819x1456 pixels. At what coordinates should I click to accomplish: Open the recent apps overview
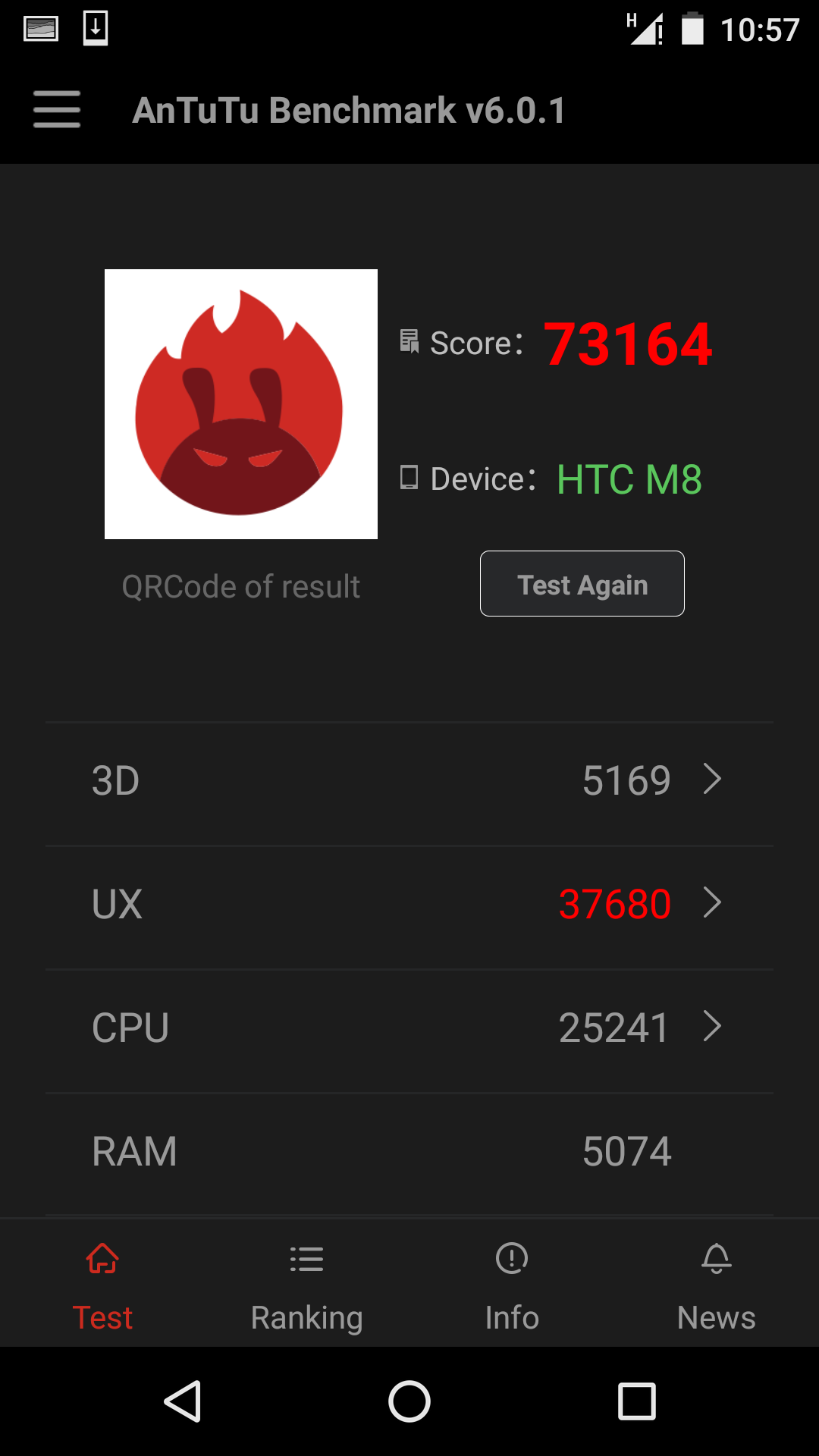coord(636,1401)
